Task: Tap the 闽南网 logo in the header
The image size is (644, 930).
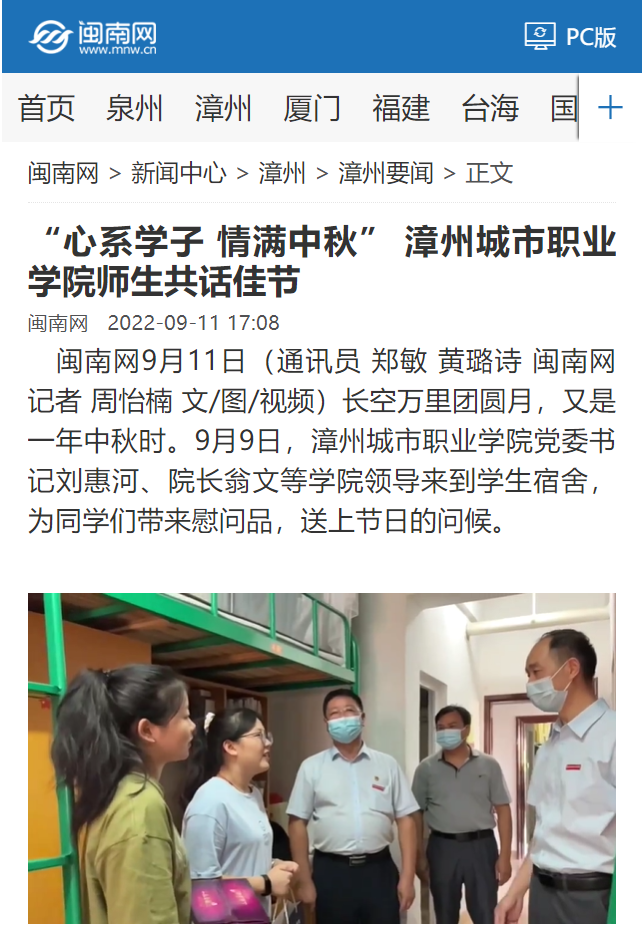Action: tap(93, 37)
